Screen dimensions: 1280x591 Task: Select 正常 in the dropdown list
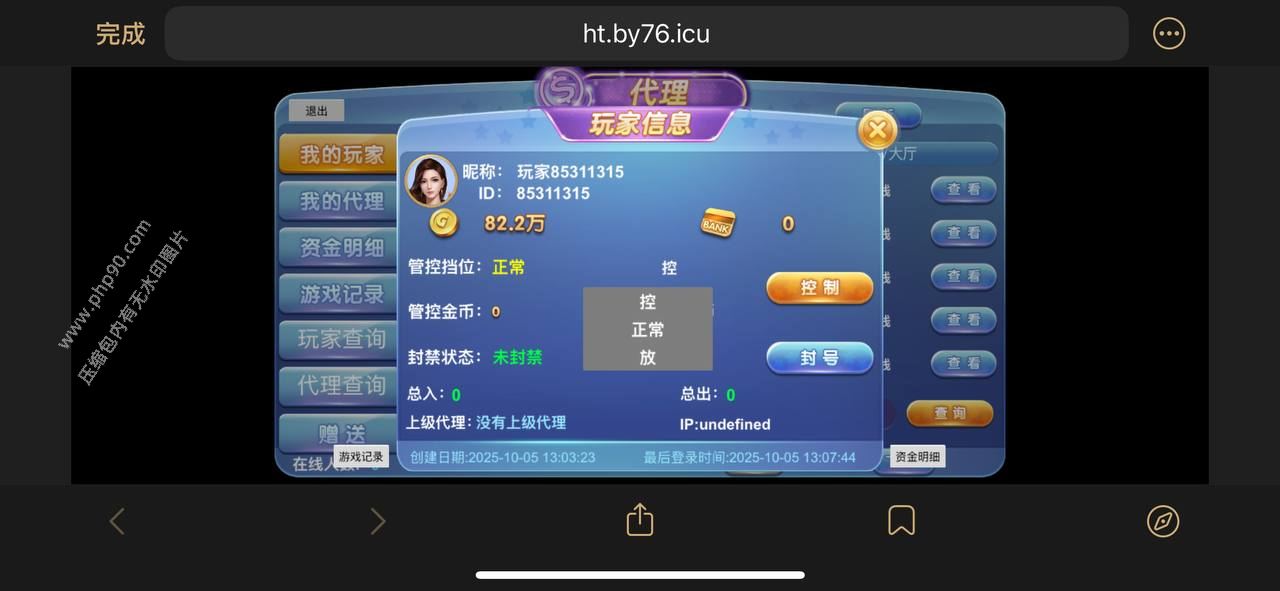coord(647,330)
